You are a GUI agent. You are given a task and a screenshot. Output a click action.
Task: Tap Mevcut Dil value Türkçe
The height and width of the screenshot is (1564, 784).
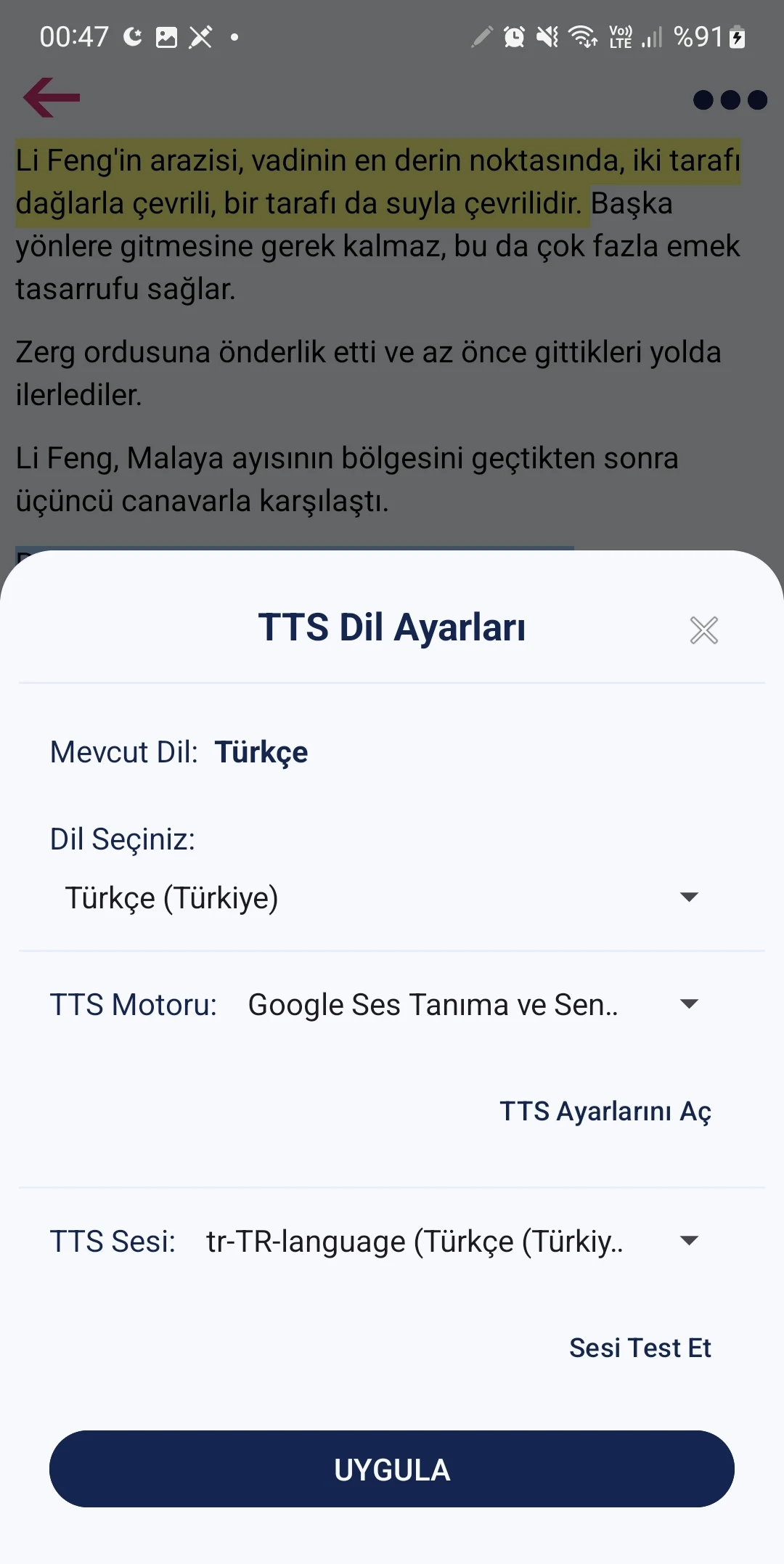click(x=261, y=752)
